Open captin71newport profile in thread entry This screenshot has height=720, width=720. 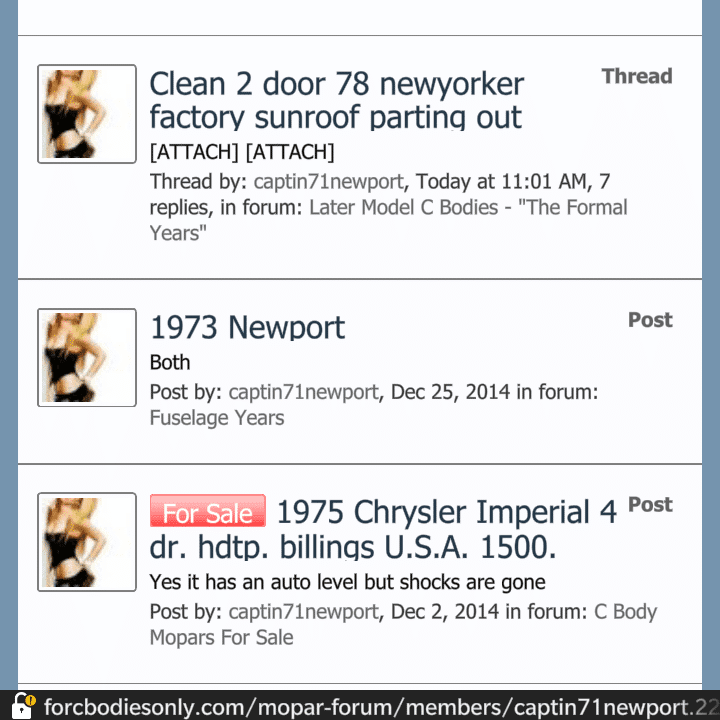(x=329, y=182)
